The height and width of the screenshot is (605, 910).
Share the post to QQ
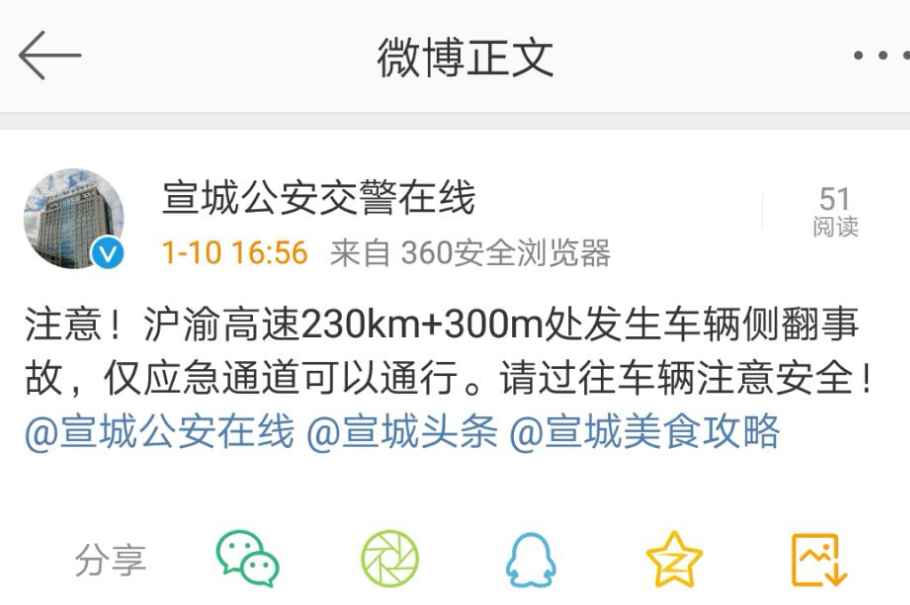(x=531, y=558)
